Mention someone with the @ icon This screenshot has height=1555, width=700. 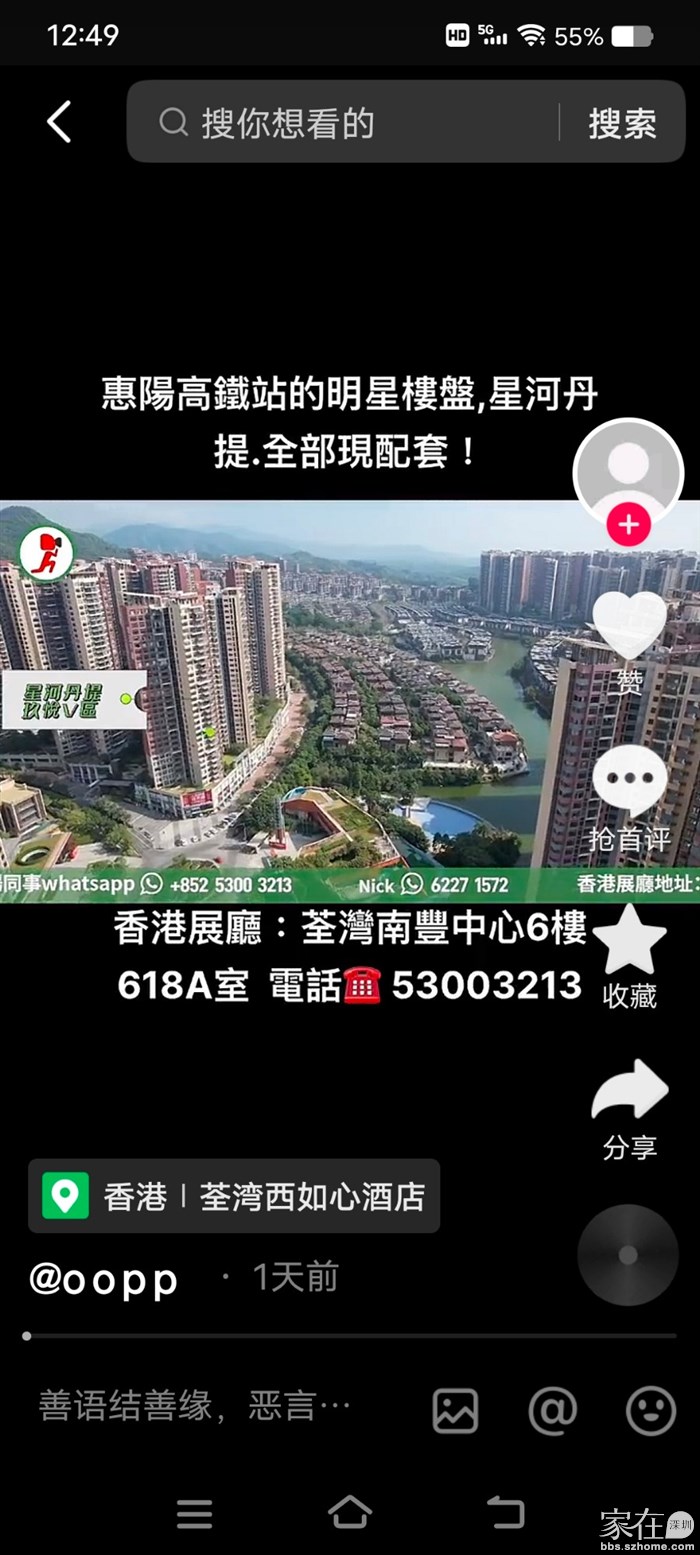[x=553, y=1410]
